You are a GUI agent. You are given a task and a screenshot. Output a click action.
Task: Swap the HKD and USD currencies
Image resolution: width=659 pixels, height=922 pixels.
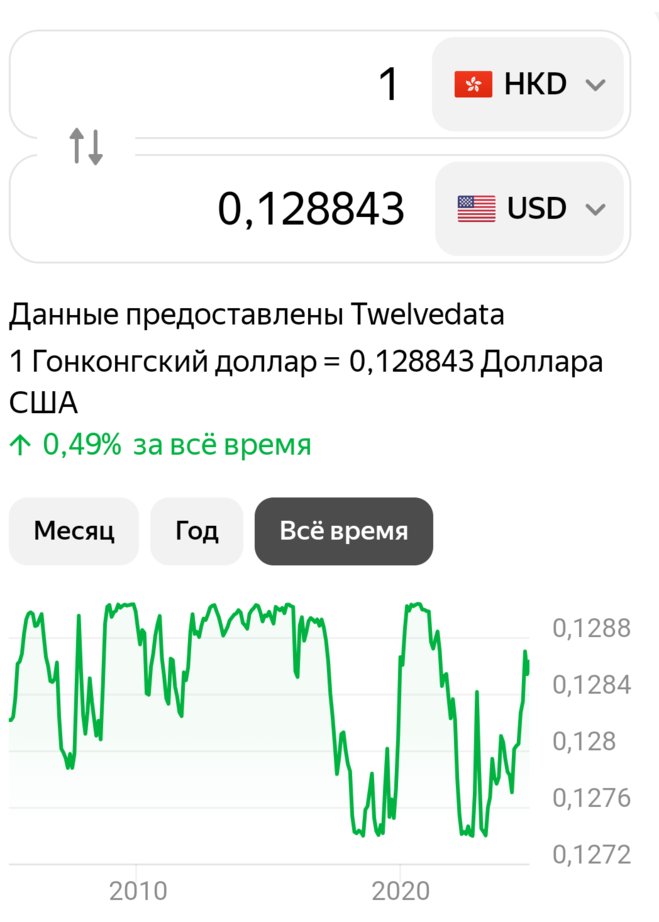(87, 147)
